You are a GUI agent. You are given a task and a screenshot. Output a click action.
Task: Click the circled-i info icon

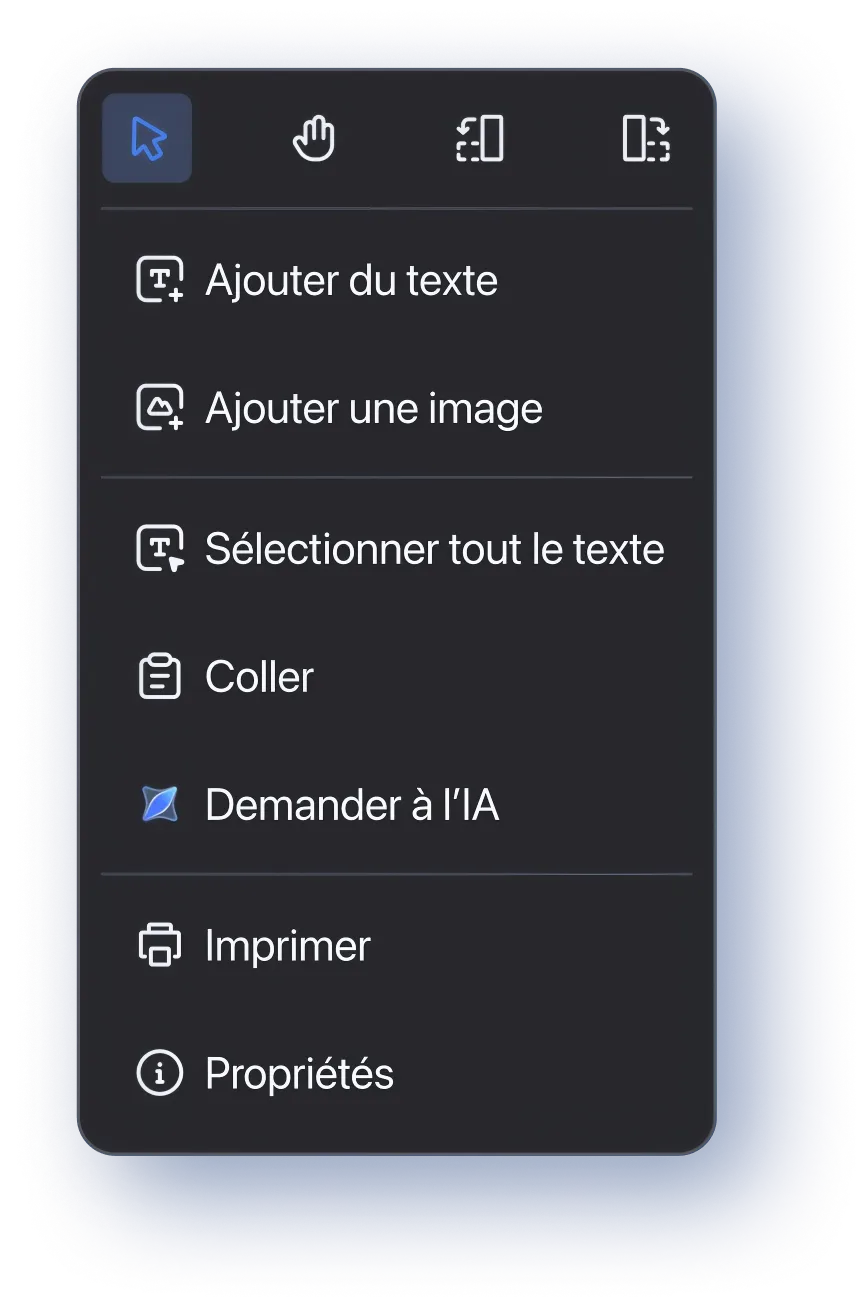point(158,1072)
